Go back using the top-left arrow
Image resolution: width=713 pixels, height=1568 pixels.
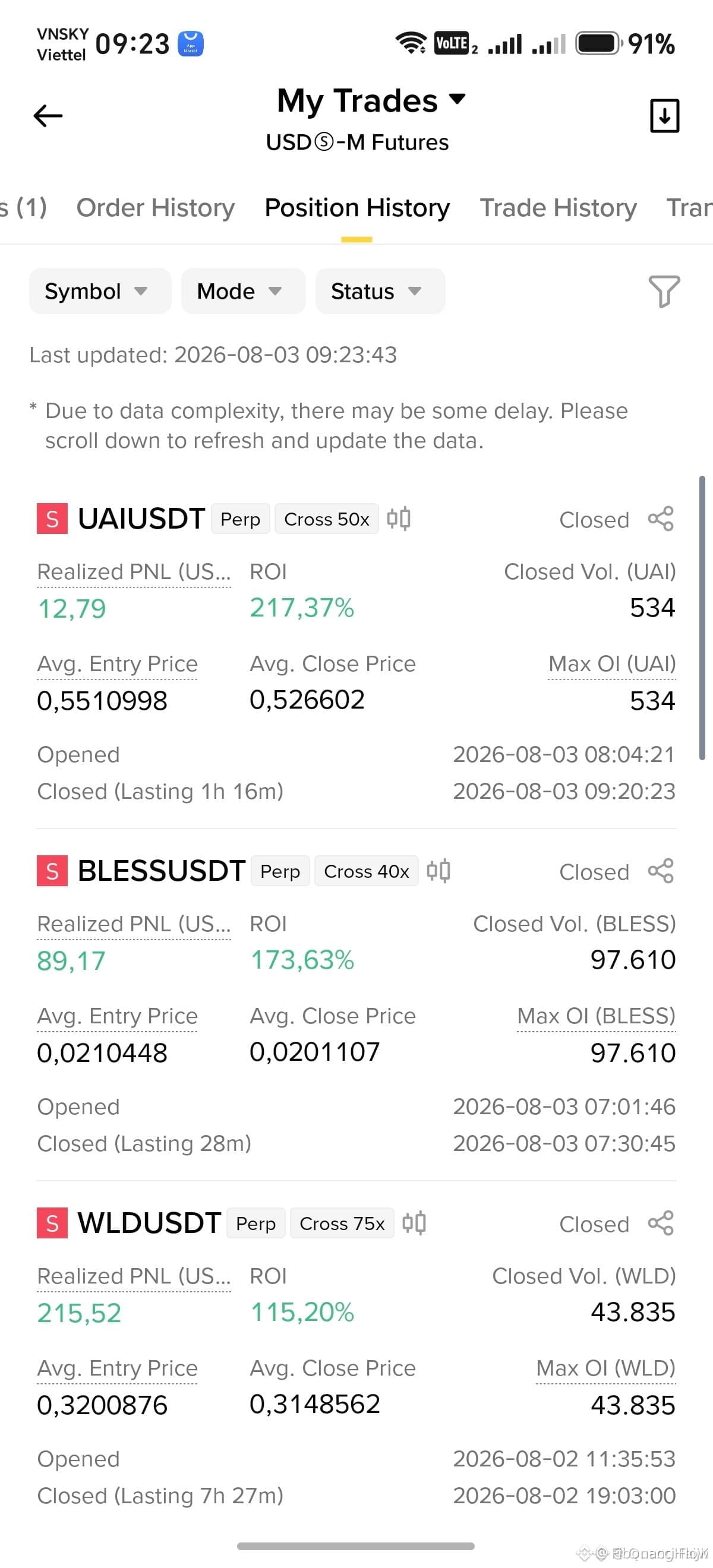[x=48, y=116]
